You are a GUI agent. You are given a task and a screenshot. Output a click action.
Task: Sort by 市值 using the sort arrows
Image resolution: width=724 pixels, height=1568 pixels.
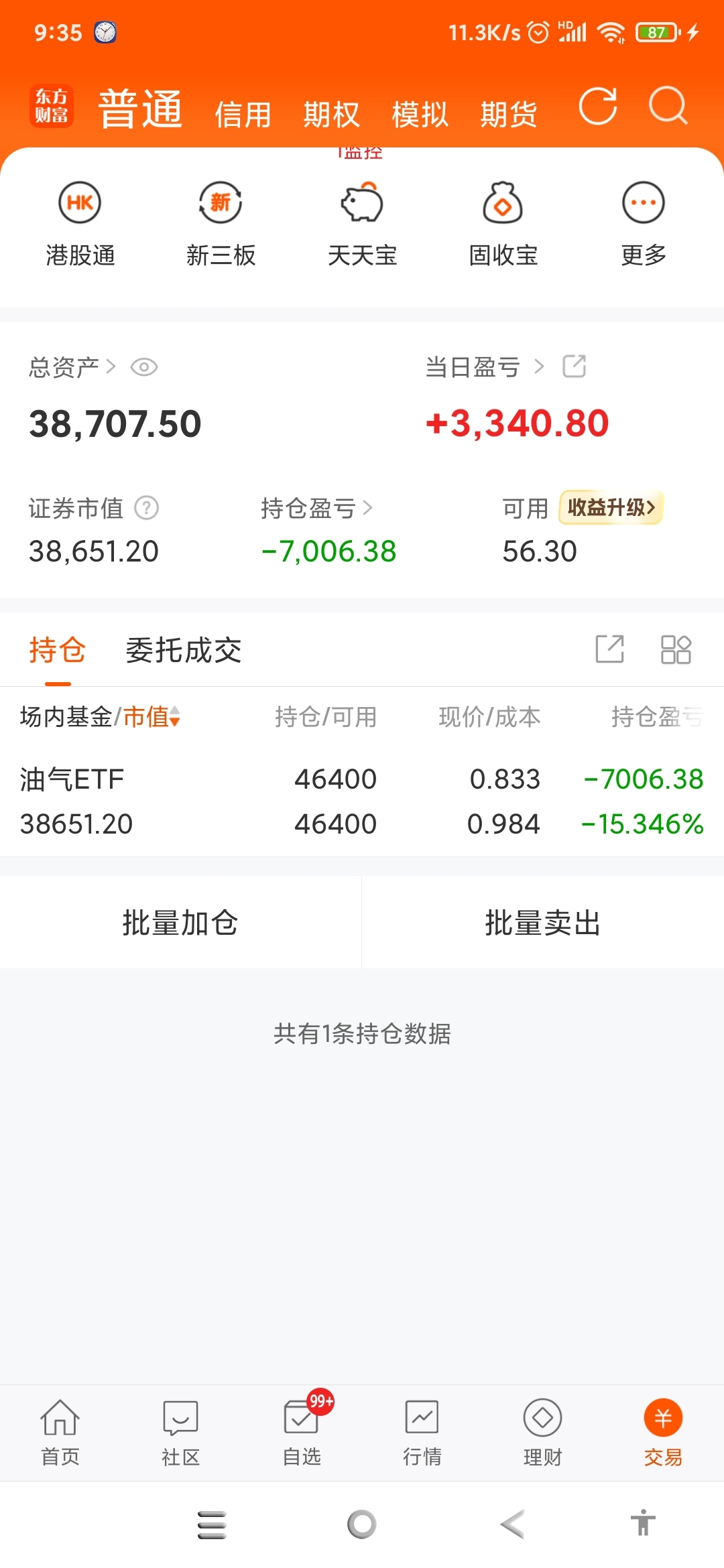pos(176,718)
